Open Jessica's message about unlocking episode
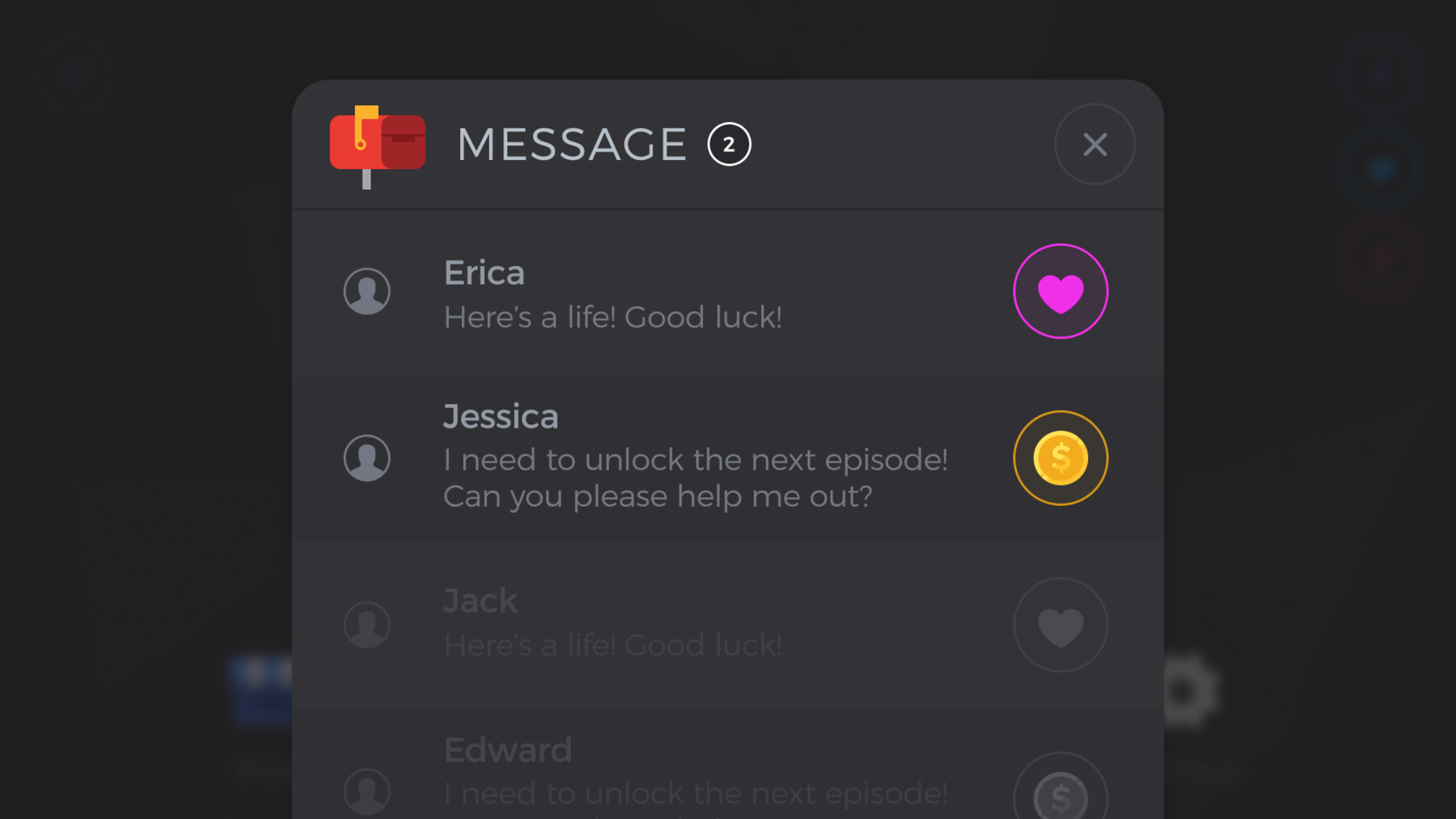The image size is (1456, 819). point(694,458)
